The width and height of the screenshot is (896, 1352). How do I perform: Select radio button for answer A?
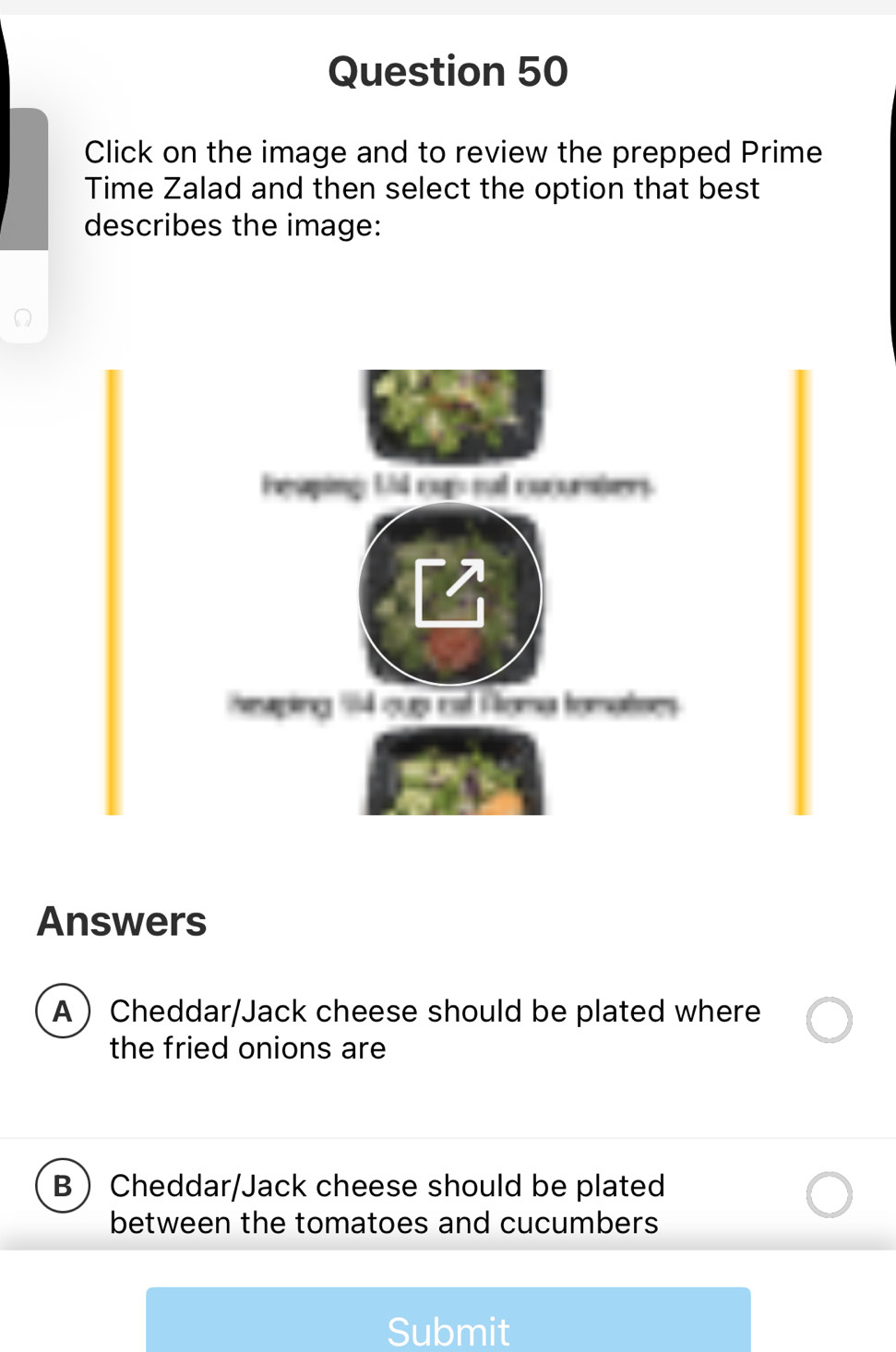(x=828, y=1019)
